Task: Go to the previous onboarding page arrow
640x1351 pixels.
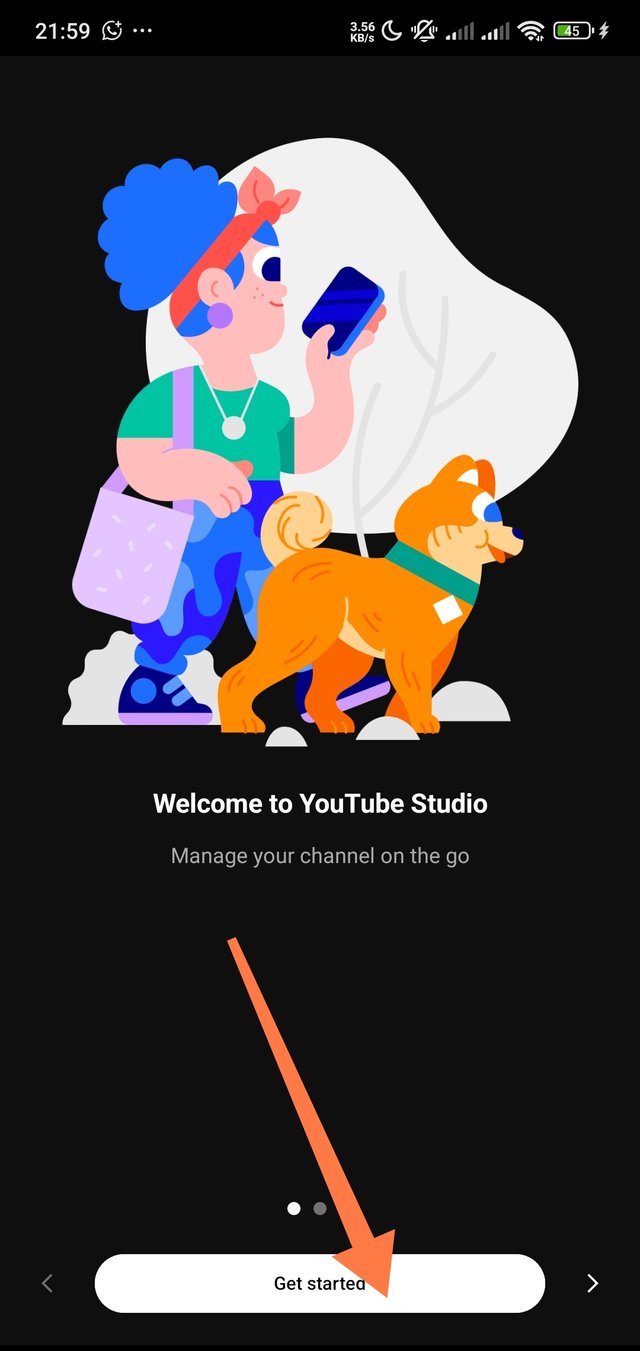Action: [47, 1283]
